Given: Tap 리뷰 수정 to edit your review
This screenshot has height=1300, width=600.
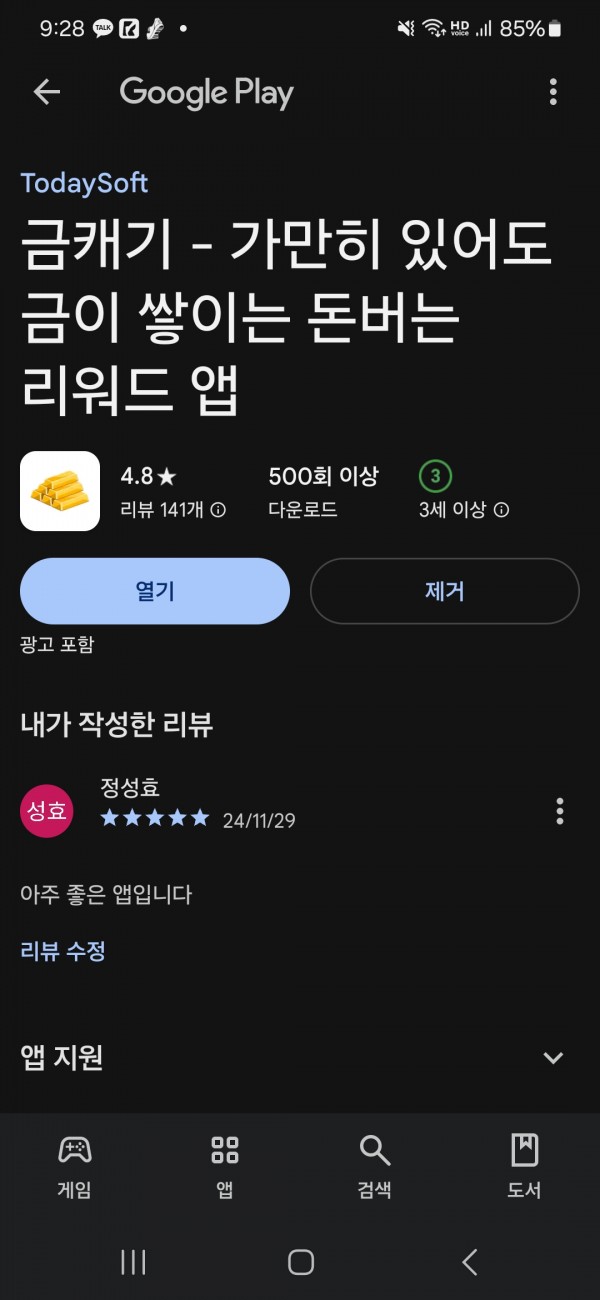Looking at the screenshot, I should 63,951.
